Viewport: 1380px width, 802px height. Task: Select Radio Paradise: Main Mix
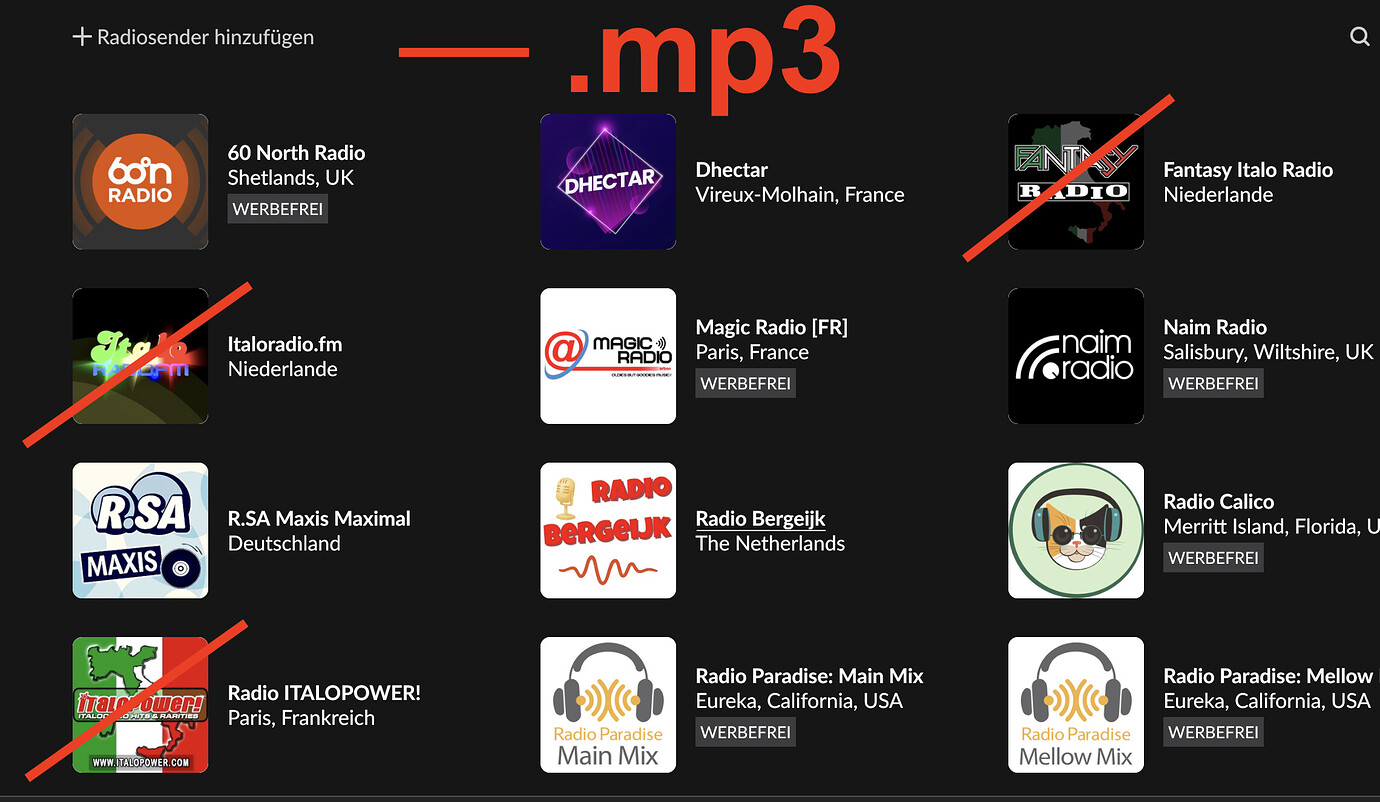coord(809,676)
